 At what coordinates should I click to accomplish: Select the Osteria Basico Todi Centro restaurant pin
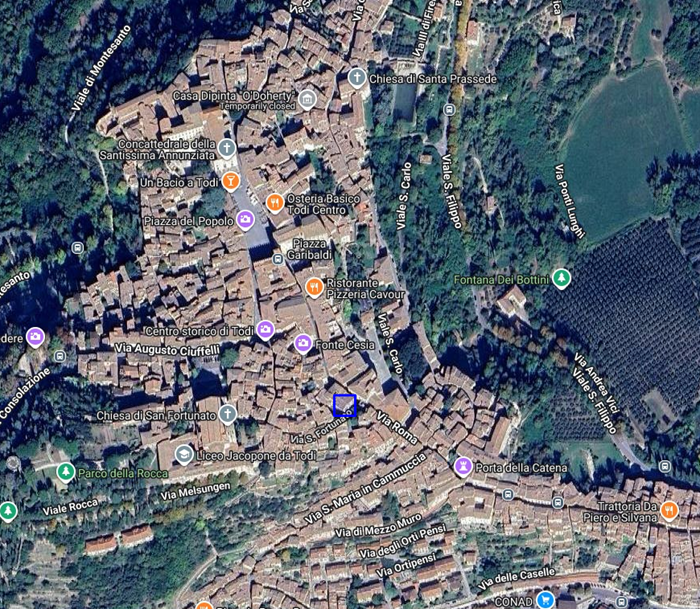275,203
